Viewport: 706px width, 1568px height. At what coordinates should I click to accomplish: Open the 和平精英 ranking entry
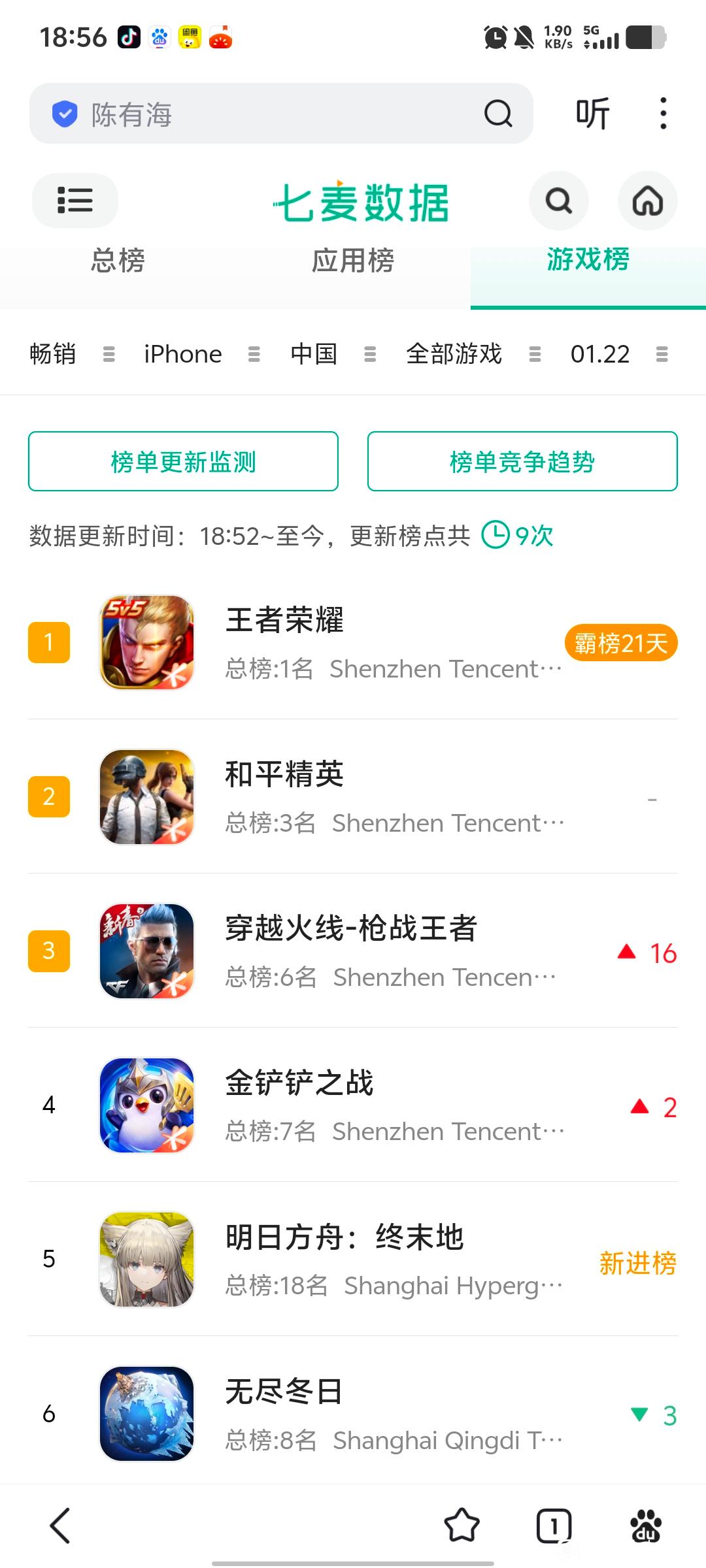point(353,797)
